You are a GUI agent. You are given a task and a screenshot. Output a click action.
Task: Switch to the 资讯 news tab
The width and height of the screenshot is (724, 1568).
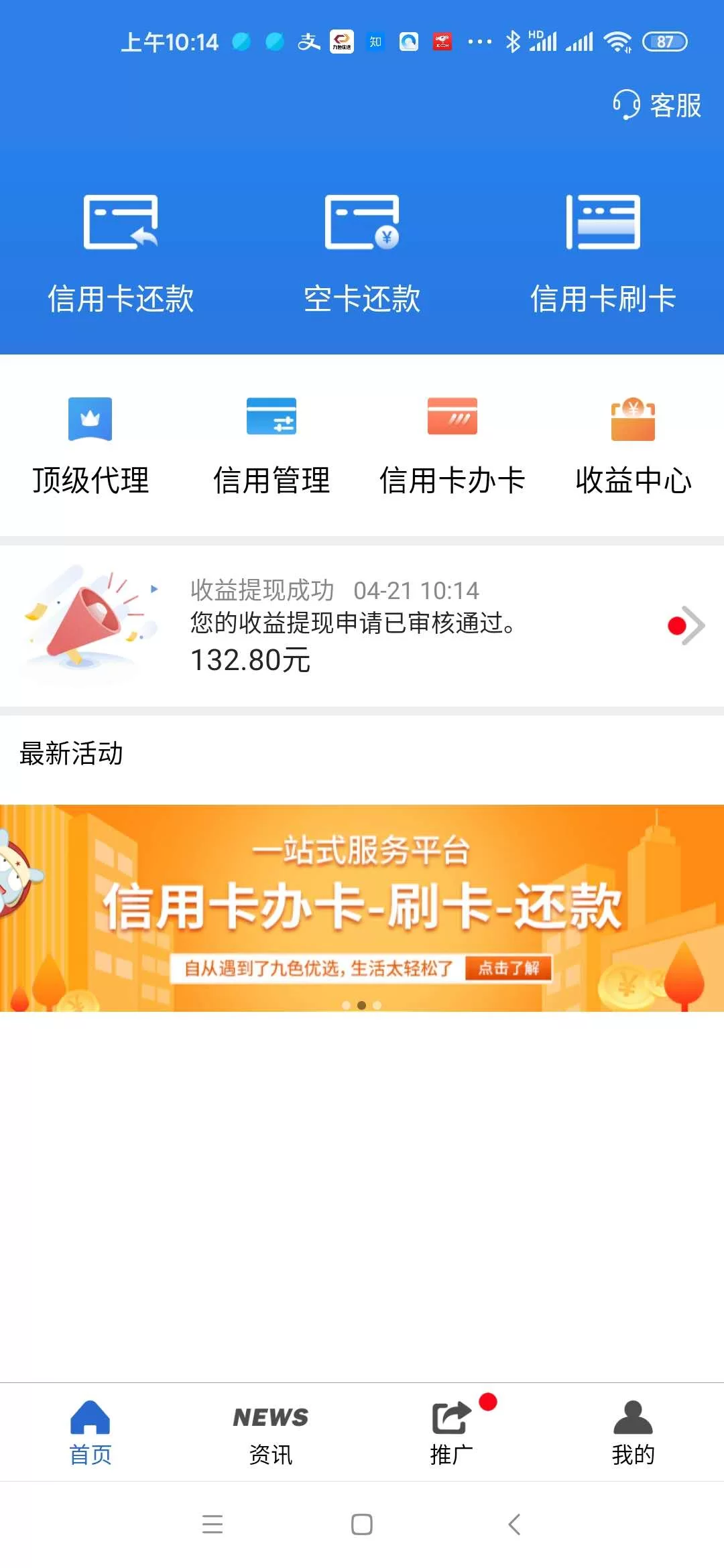pyautogui.click(x=271, y=1433)
